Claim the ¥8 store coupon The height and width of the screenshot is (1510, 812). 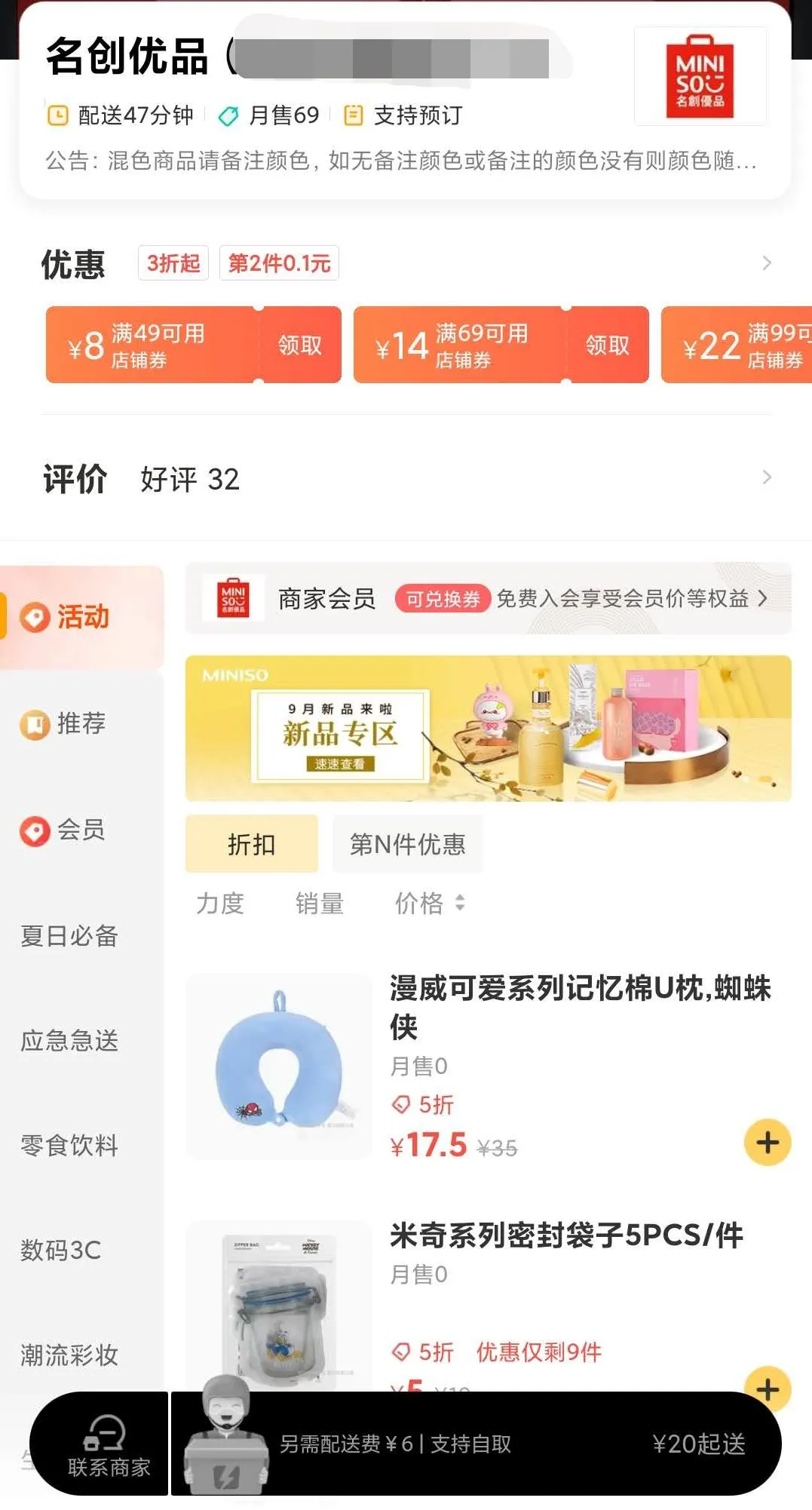click(x=300, y=345)
